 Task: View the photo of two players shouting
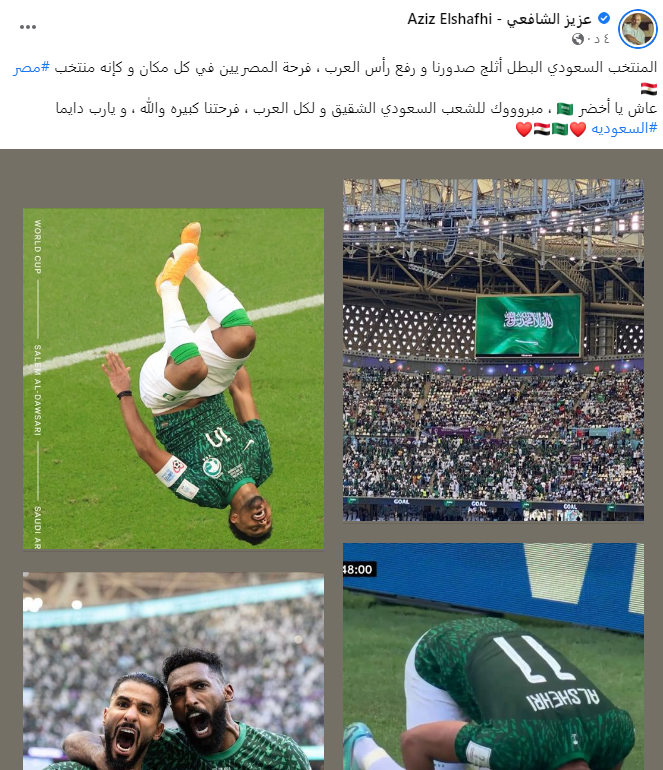pos(174,670)
